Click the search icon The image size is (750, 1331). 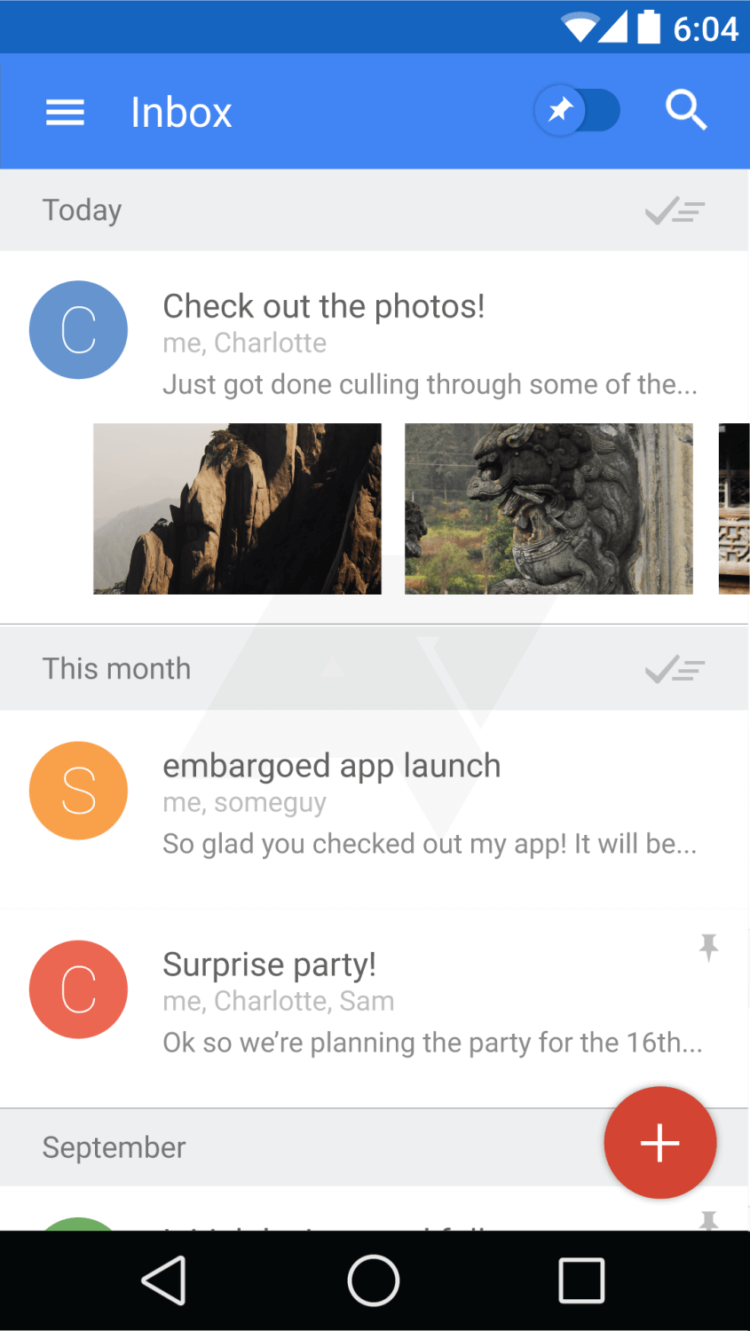tap(686, 110)
